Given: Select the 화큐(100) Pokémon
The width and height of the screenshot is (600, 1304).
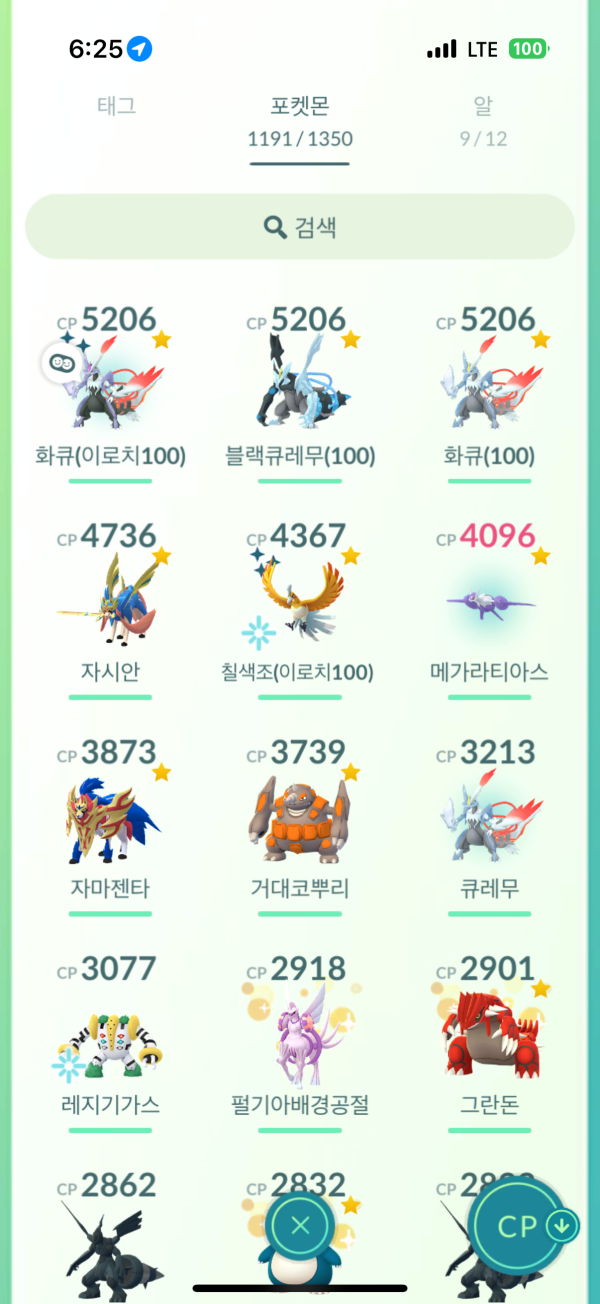Looking at the screenshot, I should (490, 390).
